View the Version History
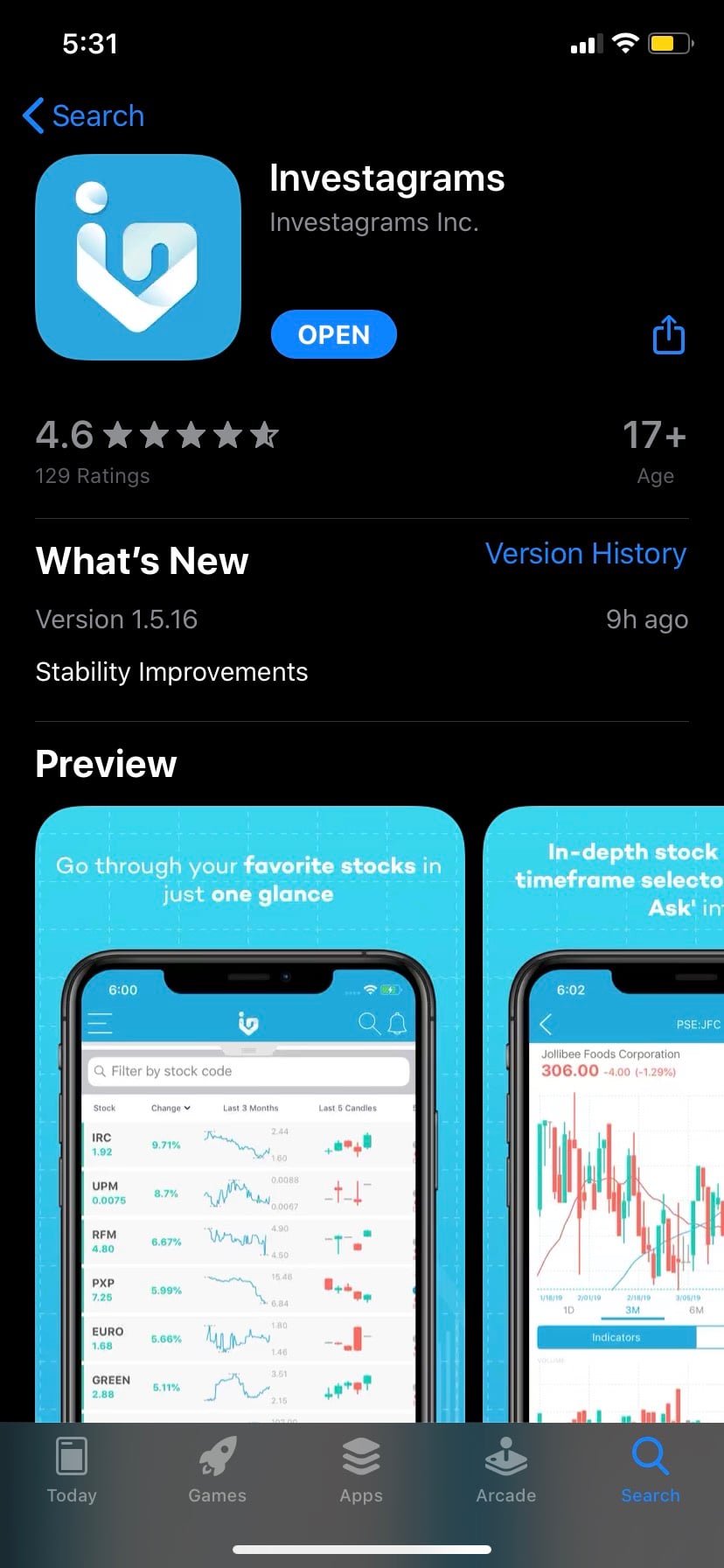 (x=585, y=553)
